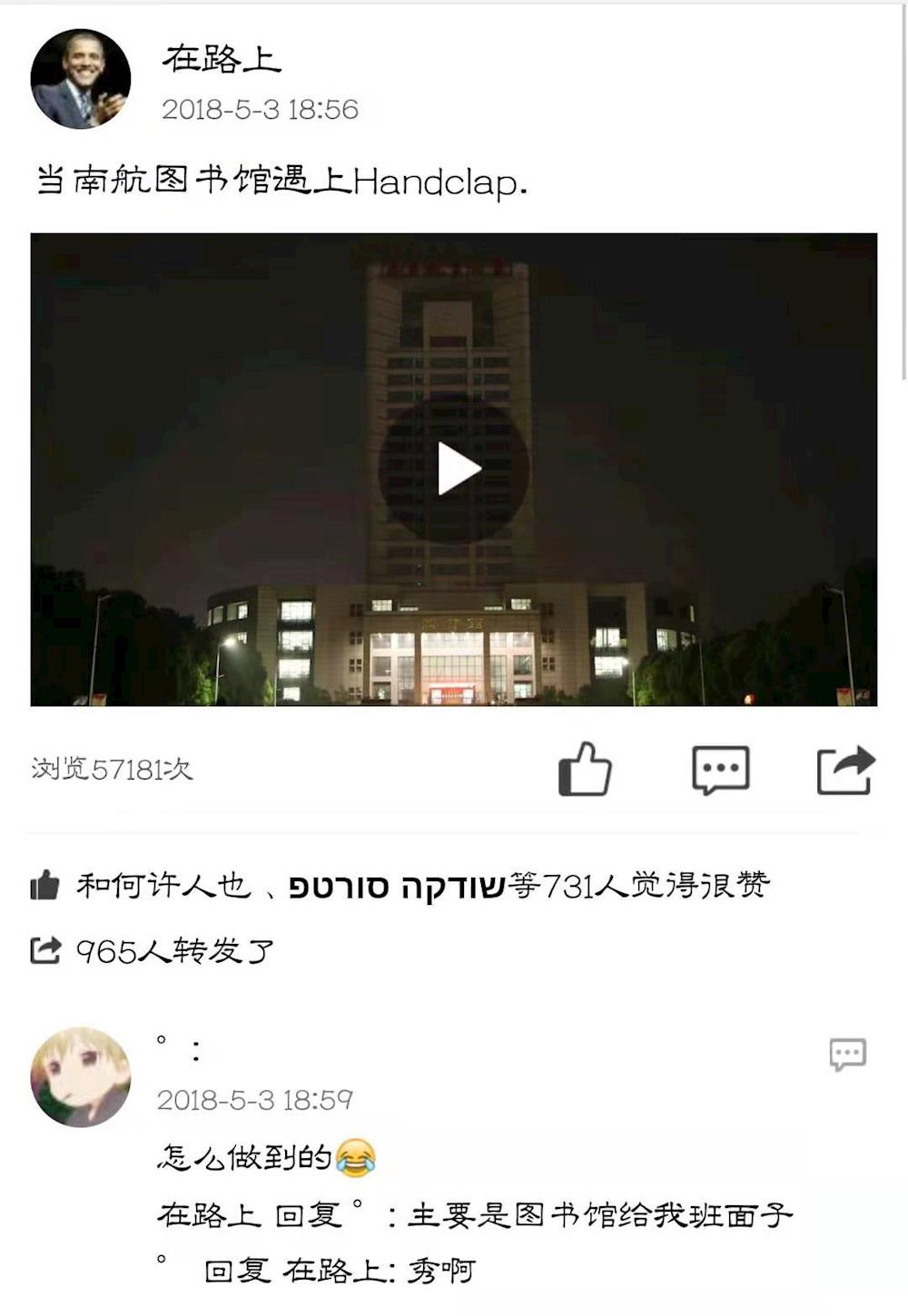Tap the username 在路上 at the top
908x1316 pixels.
(x=221, y=59)
